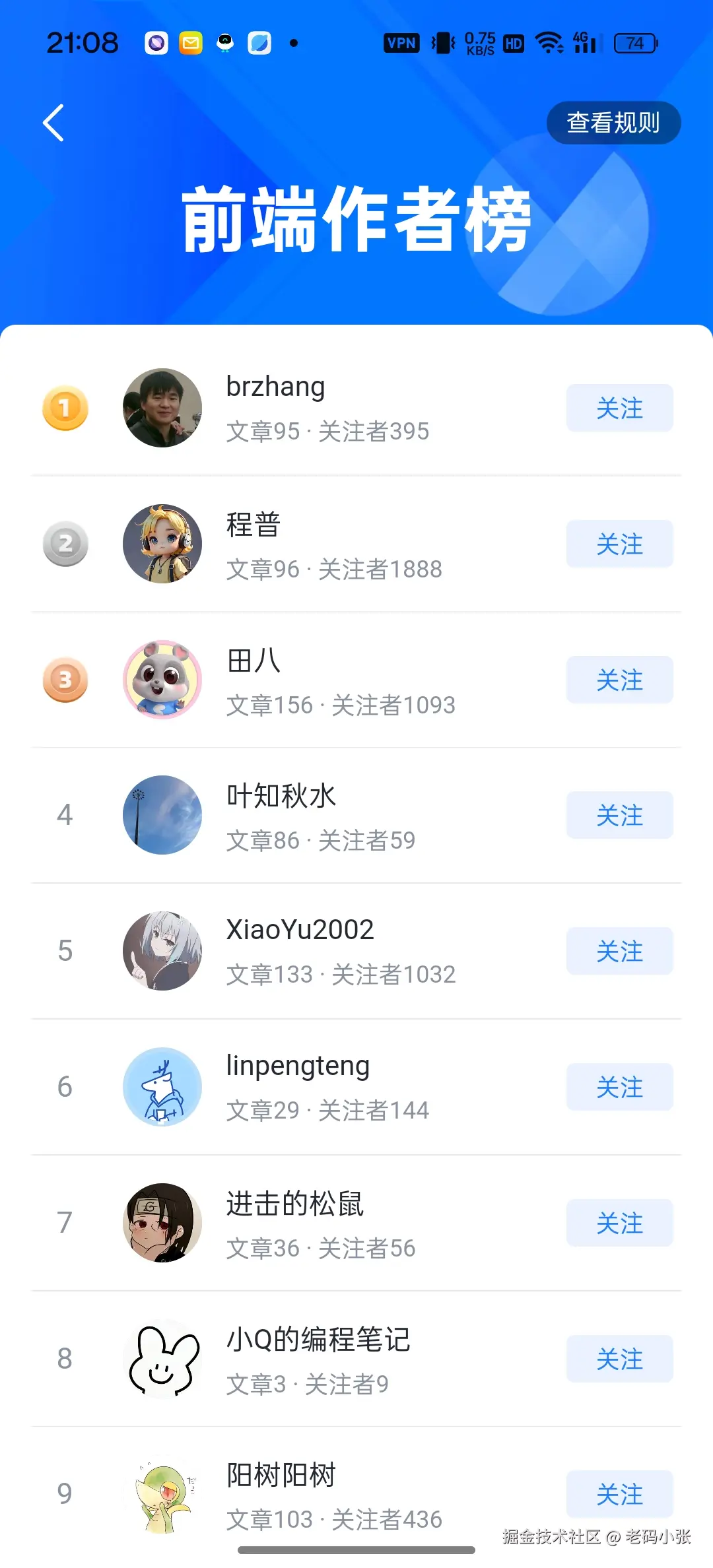Follow 程普 with the 关注 button
Screen dimensions: 713x1568
point(619,544)
